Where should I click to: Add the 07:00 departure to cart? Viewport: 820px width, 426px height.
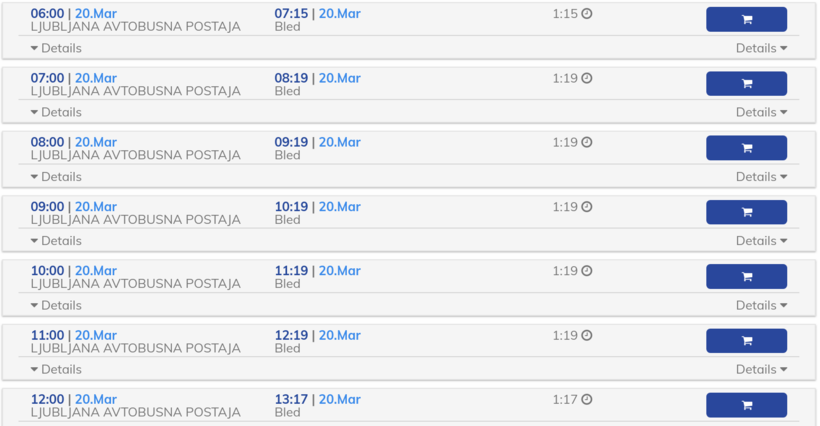point(746,84)
